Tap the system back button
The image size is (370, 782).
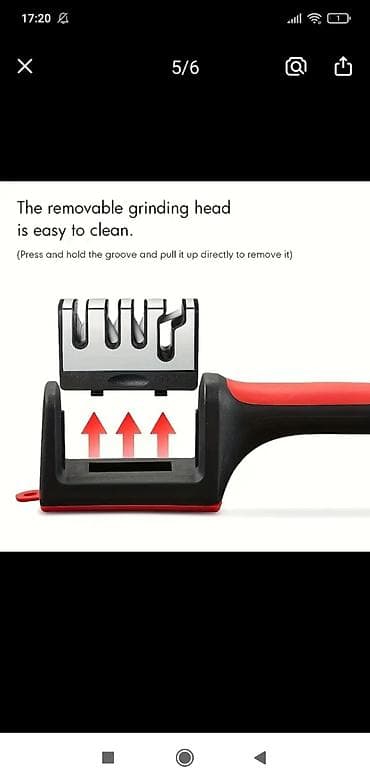click(260, 758)
